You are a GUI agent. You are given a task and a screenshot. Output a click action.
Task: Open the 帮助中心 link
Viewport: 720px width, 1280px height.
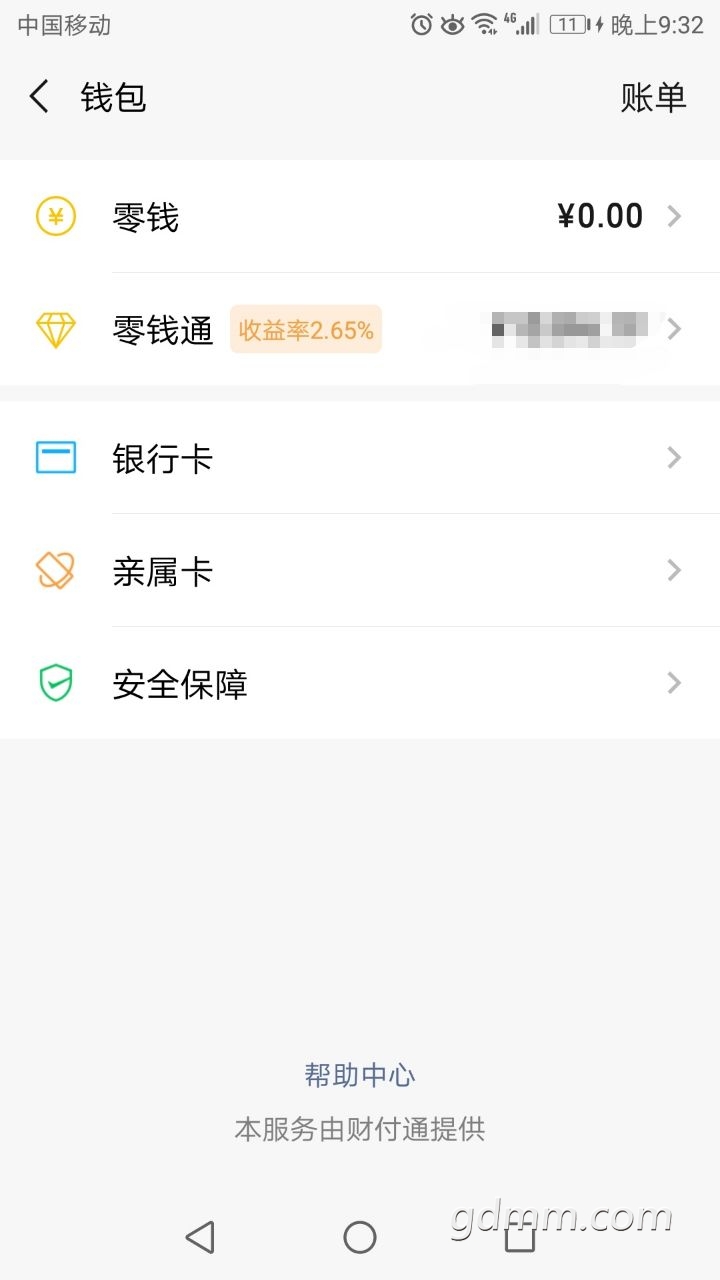tap(360, 1076)
